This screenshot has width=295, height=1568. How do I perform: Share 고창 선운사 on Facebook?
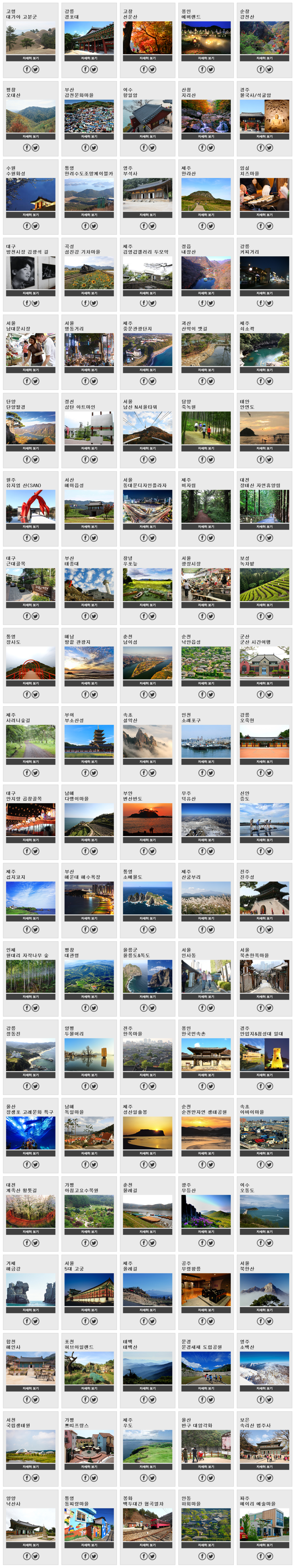click(144, 69)
